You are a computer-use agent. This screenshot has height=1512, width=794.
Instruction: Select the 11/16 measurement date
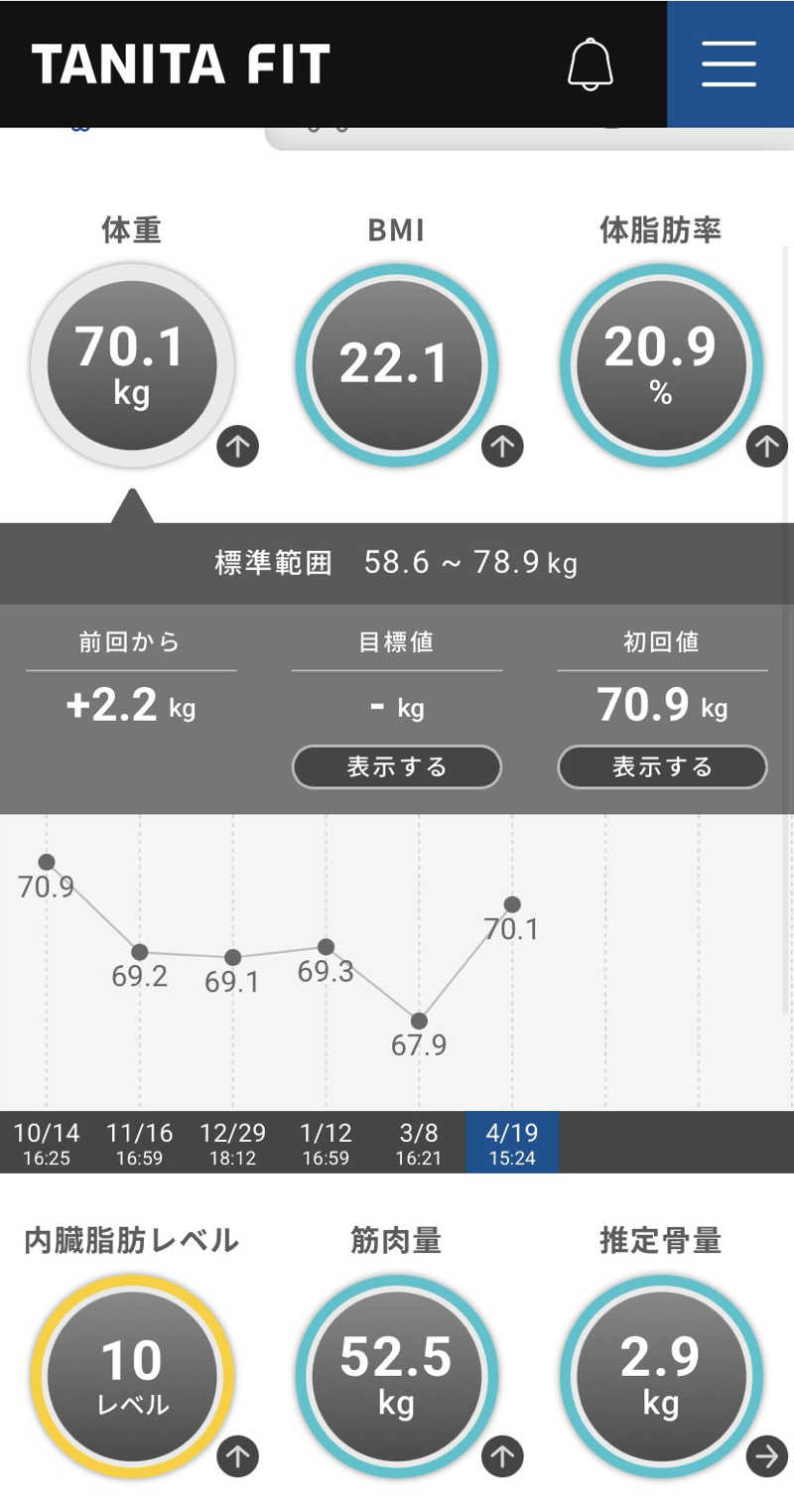[140, 1143]
